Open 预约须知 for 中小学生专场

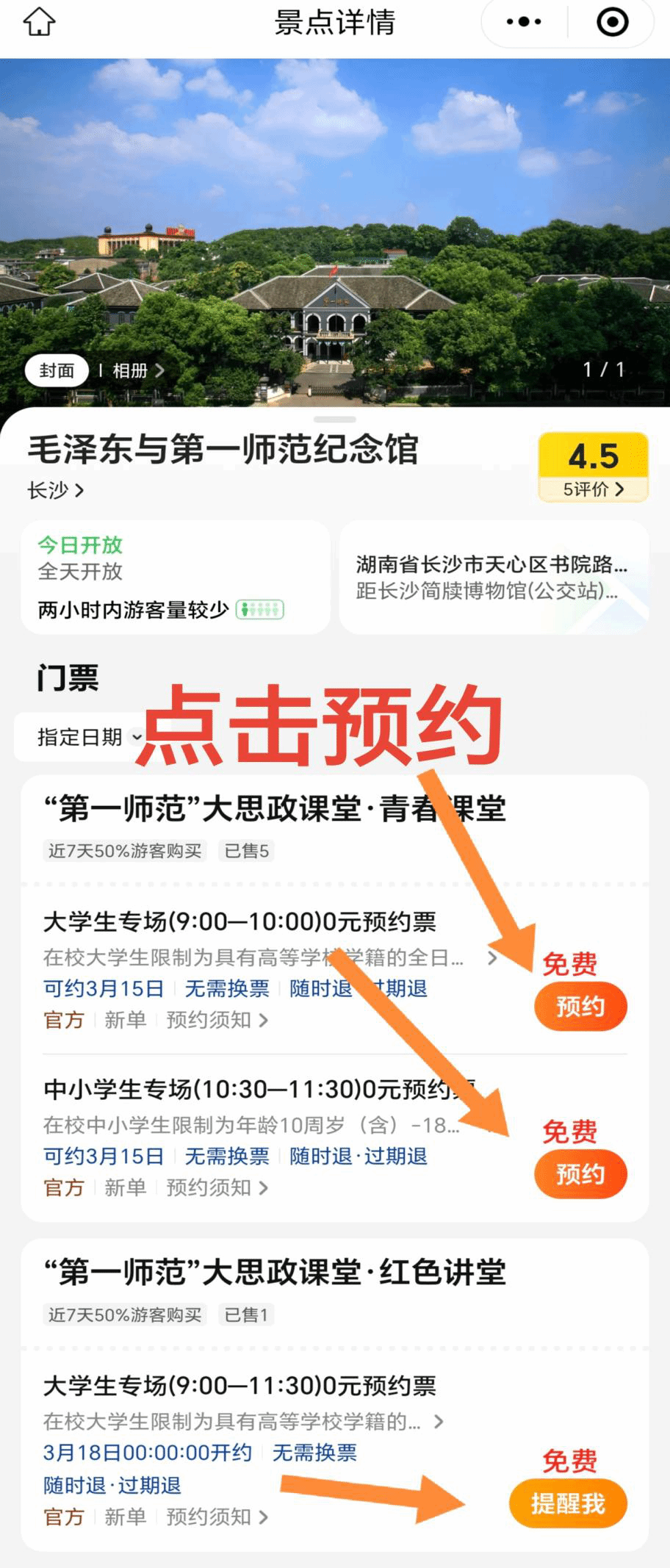pos(217,1187)
